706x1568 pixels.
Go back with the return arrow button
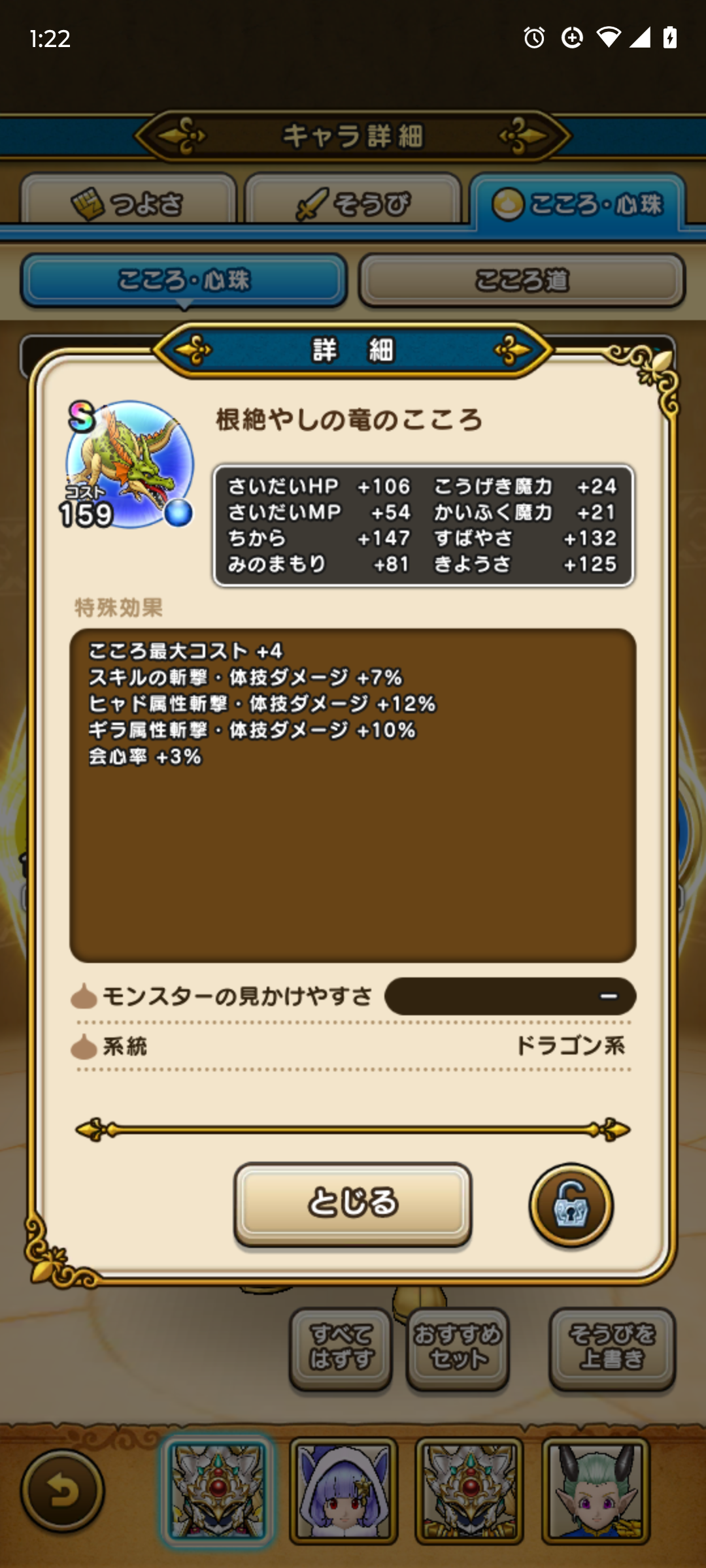click(63, 1491)
